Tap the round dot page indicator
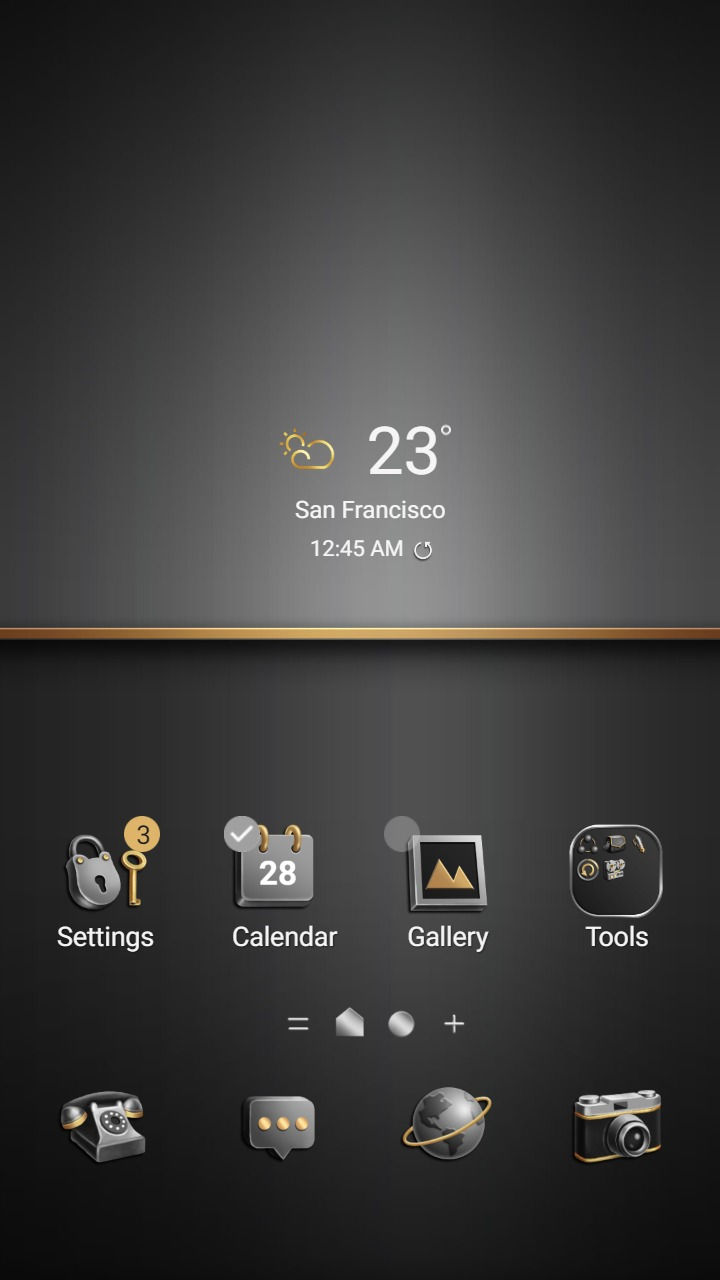Screen dimensions: 720x1280 coord(401,1023)
